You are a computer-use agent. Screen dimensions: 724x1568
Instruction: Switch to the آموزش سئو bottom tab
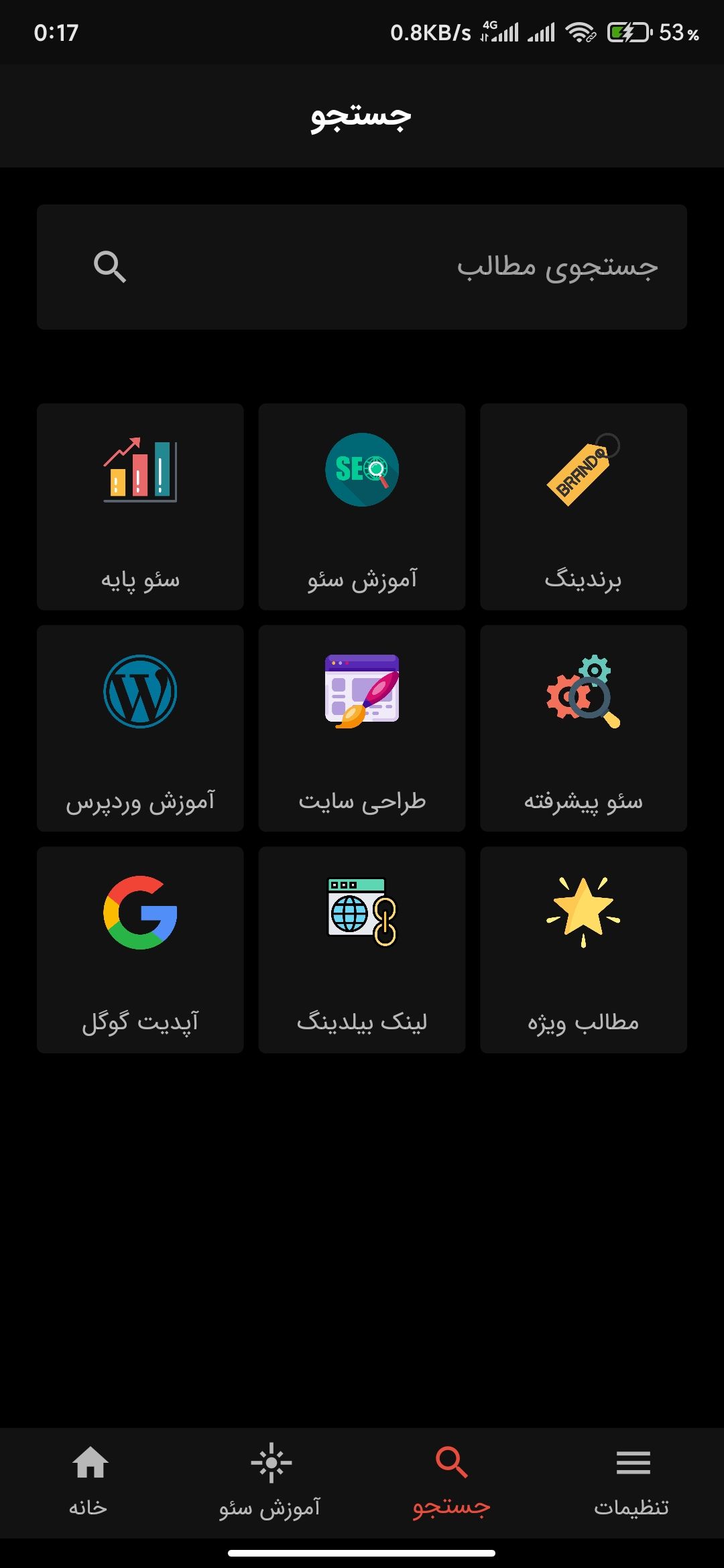point(271,1482)
